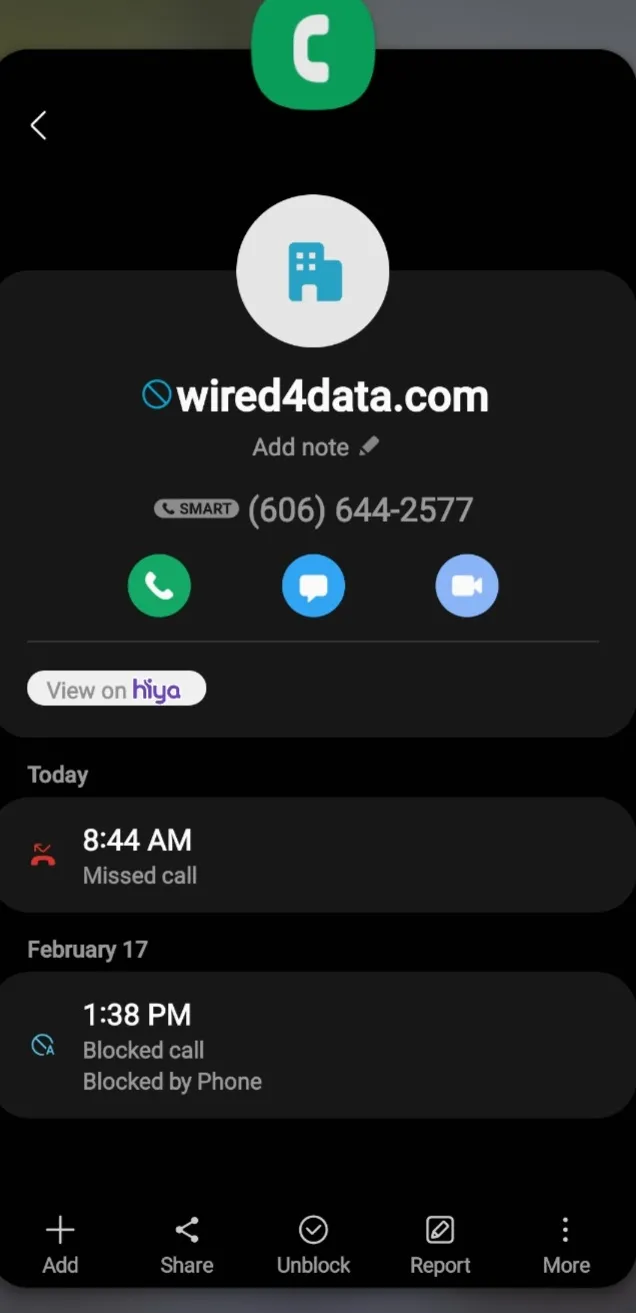Report this number
636x1313 pixels.
coord(440,1246)
